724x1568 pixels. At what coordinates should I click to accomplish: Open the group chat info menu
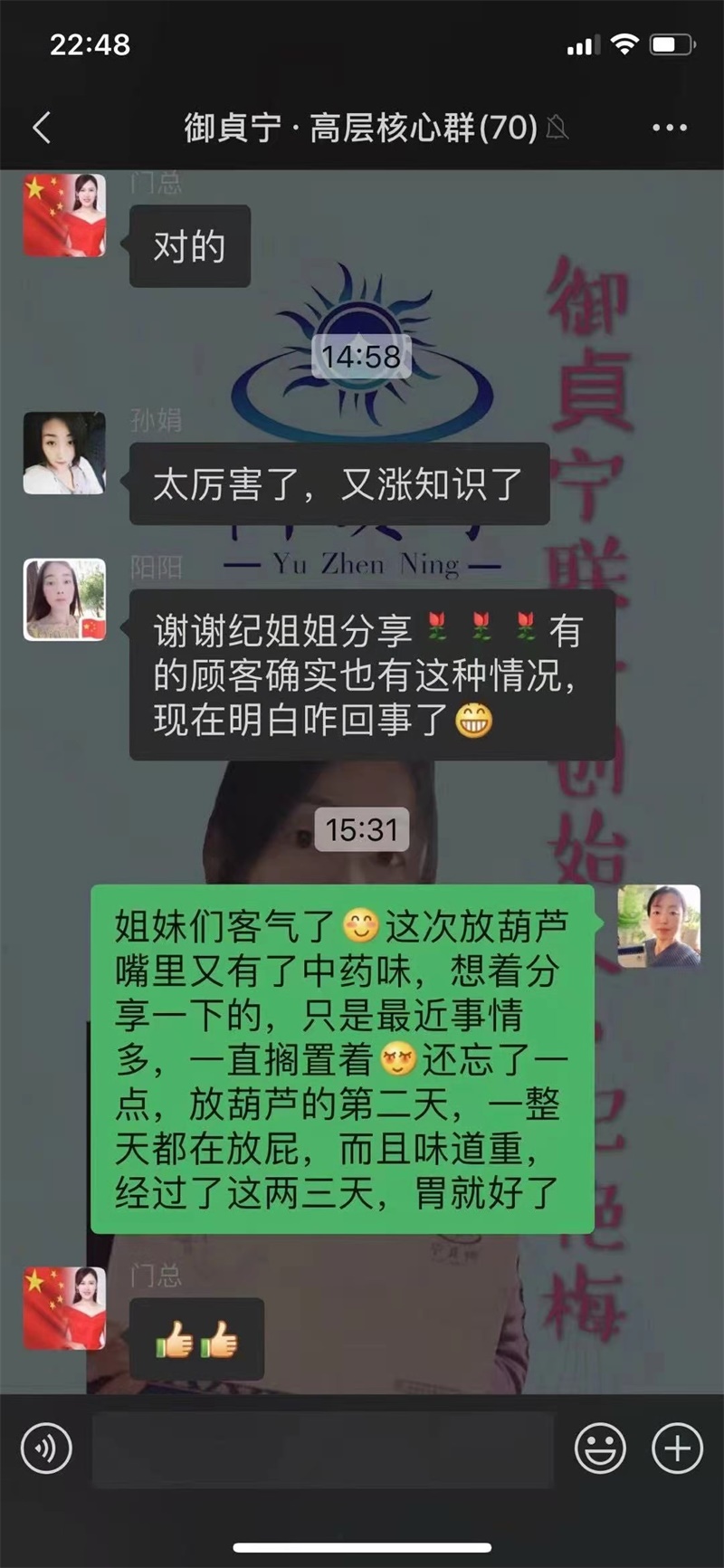point(670,128)
